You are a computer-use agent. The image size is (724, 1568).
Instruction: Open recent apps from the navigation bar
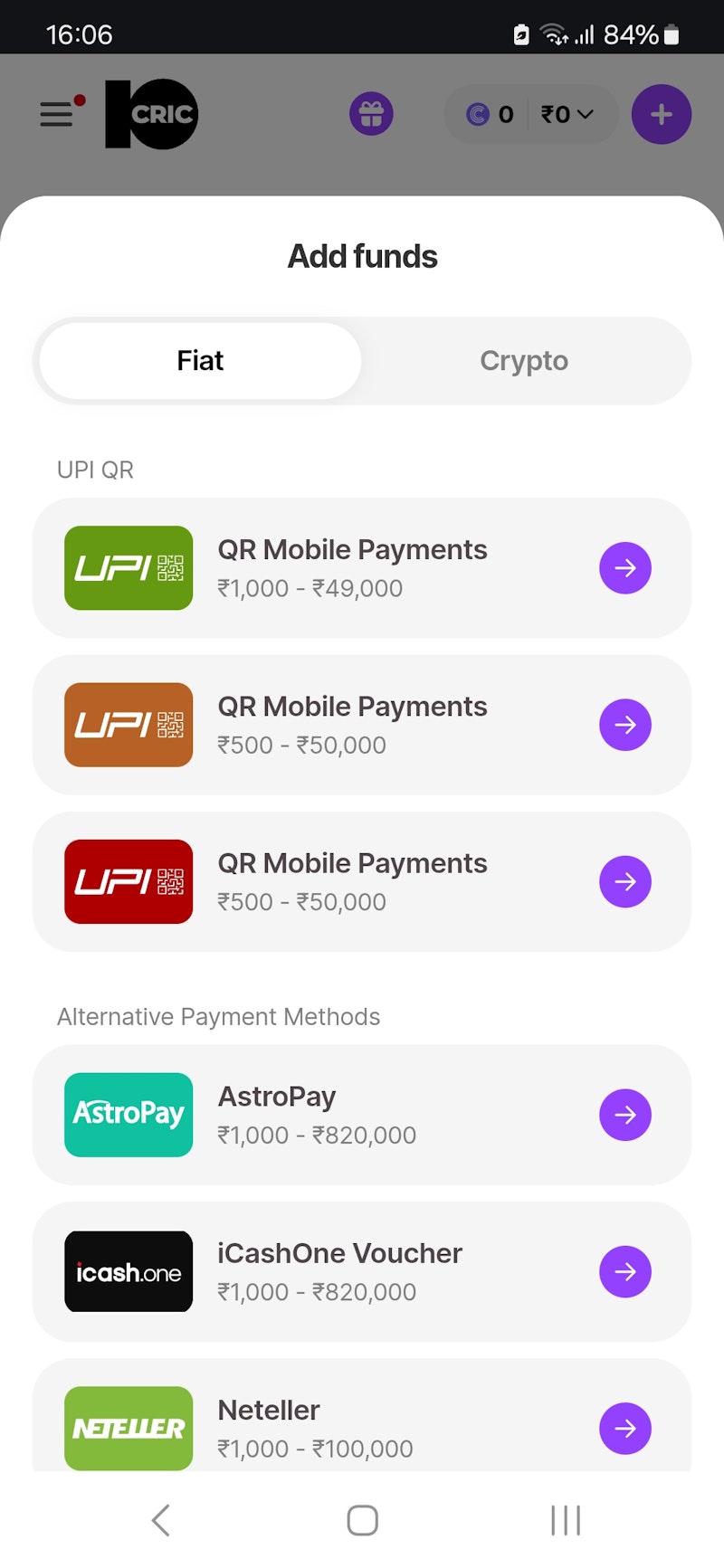click(x=566, y=1520)
